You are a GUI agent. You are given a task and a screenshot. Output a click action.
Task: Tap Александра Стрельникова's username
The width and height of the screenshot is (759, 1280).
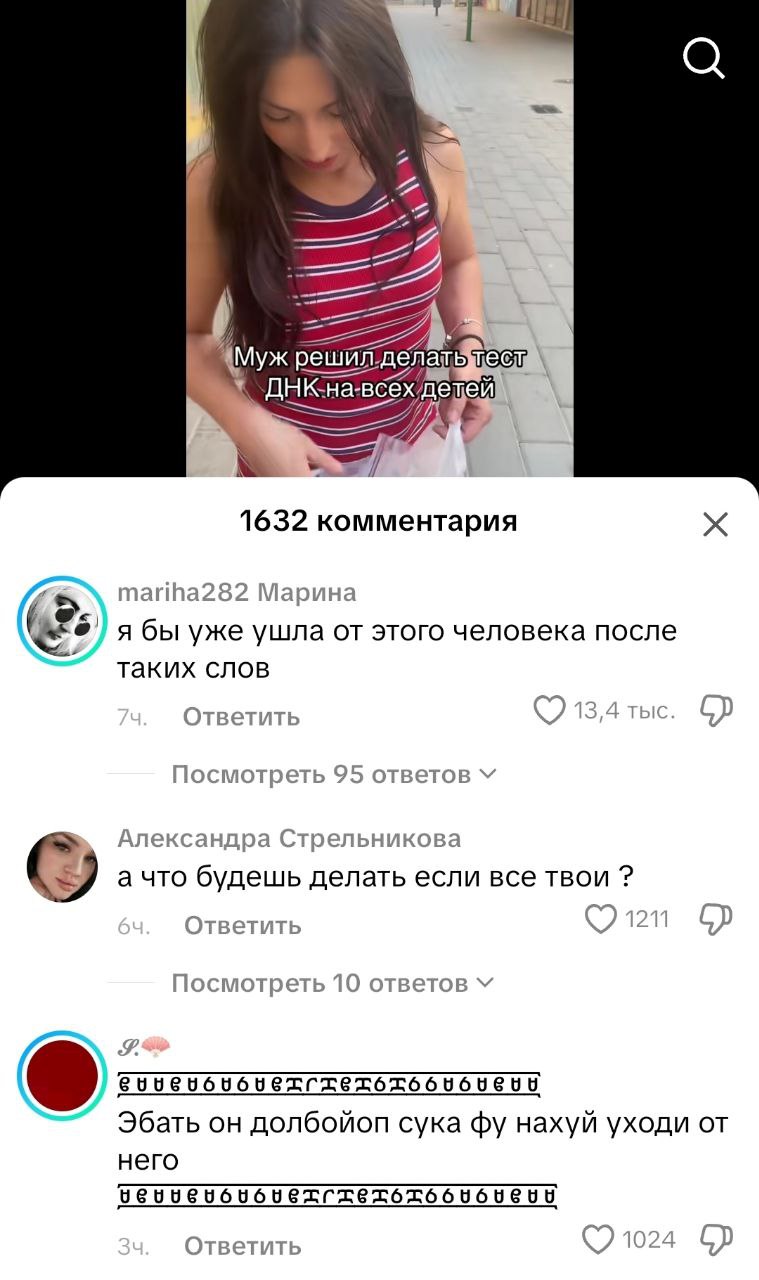[289, 838]
